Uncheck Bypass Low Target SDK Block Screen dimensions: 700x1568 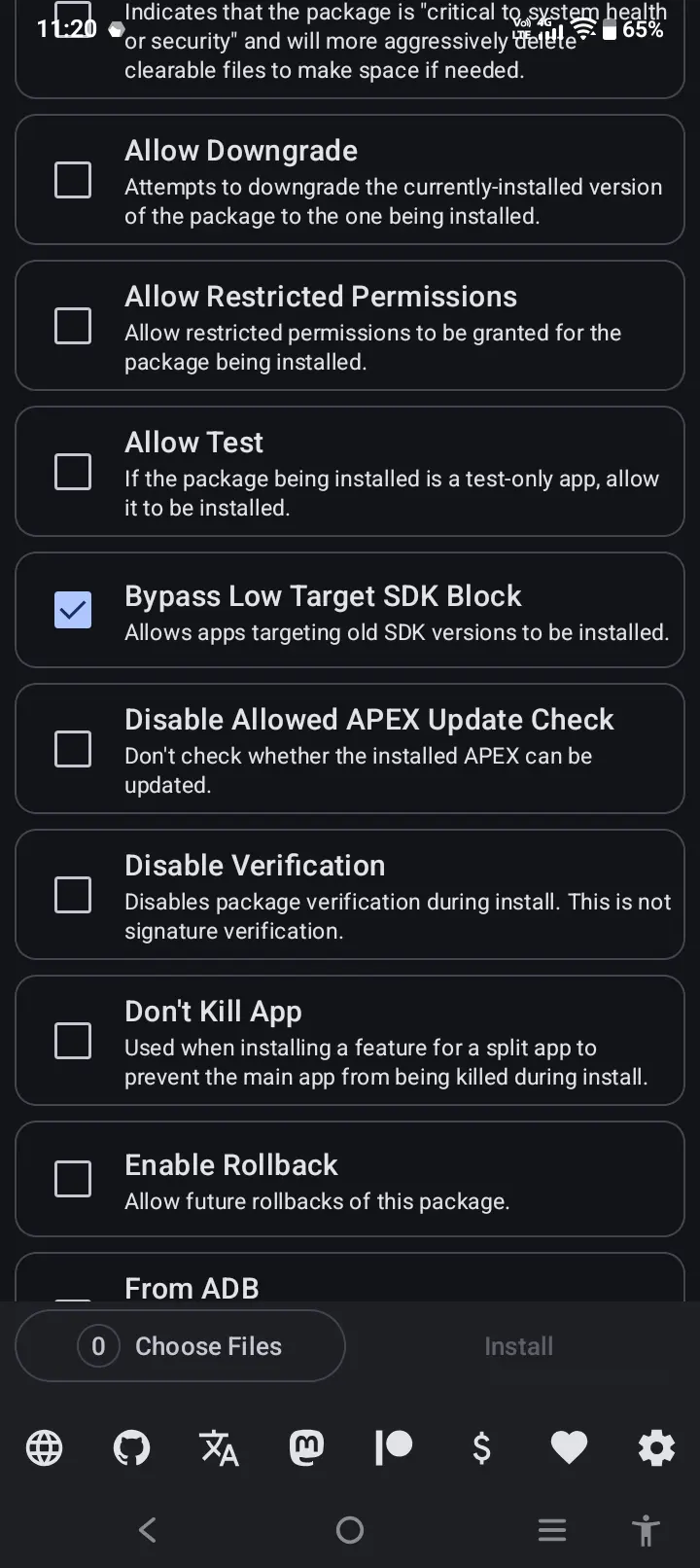tap(73, 610)
